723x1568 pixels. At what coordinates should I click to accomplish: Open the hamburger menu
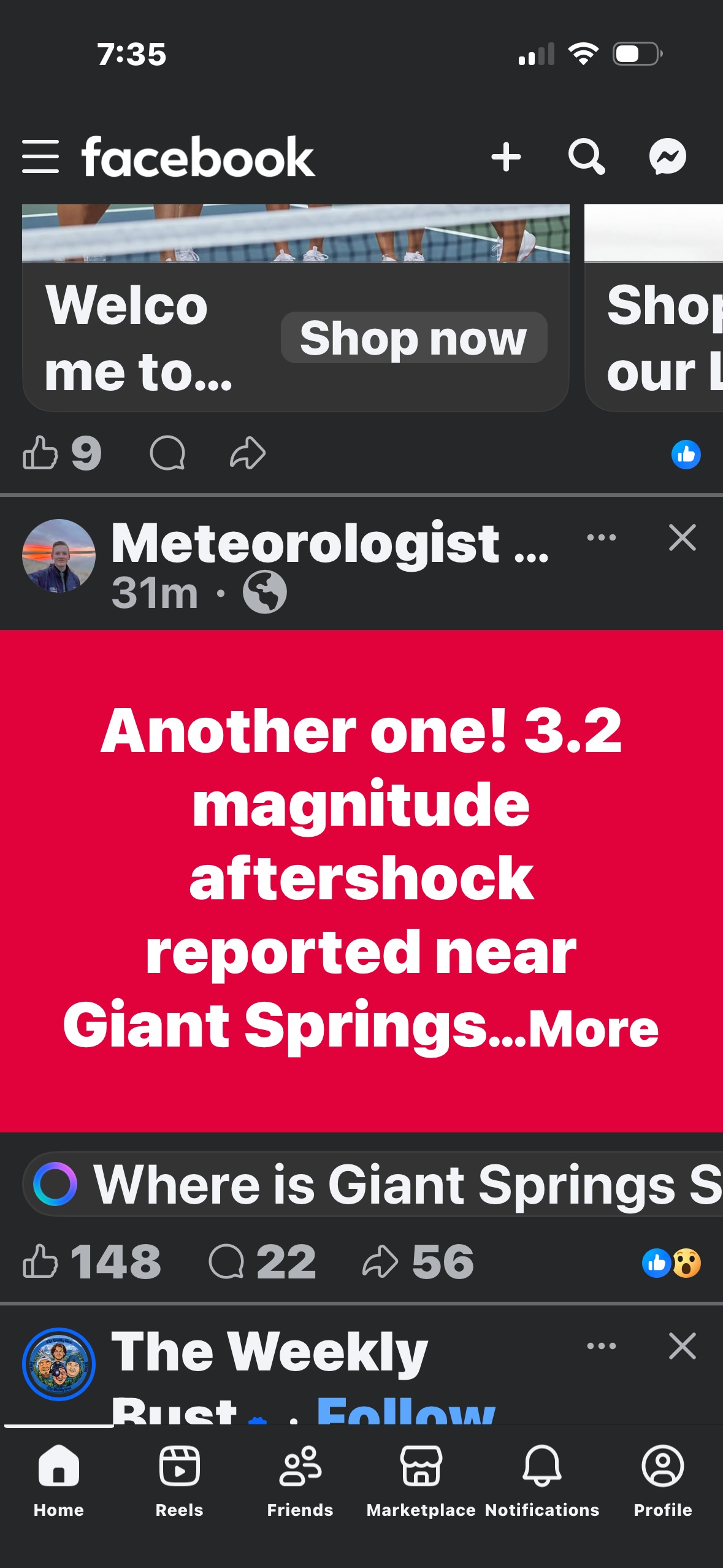(x=40, y=156)
